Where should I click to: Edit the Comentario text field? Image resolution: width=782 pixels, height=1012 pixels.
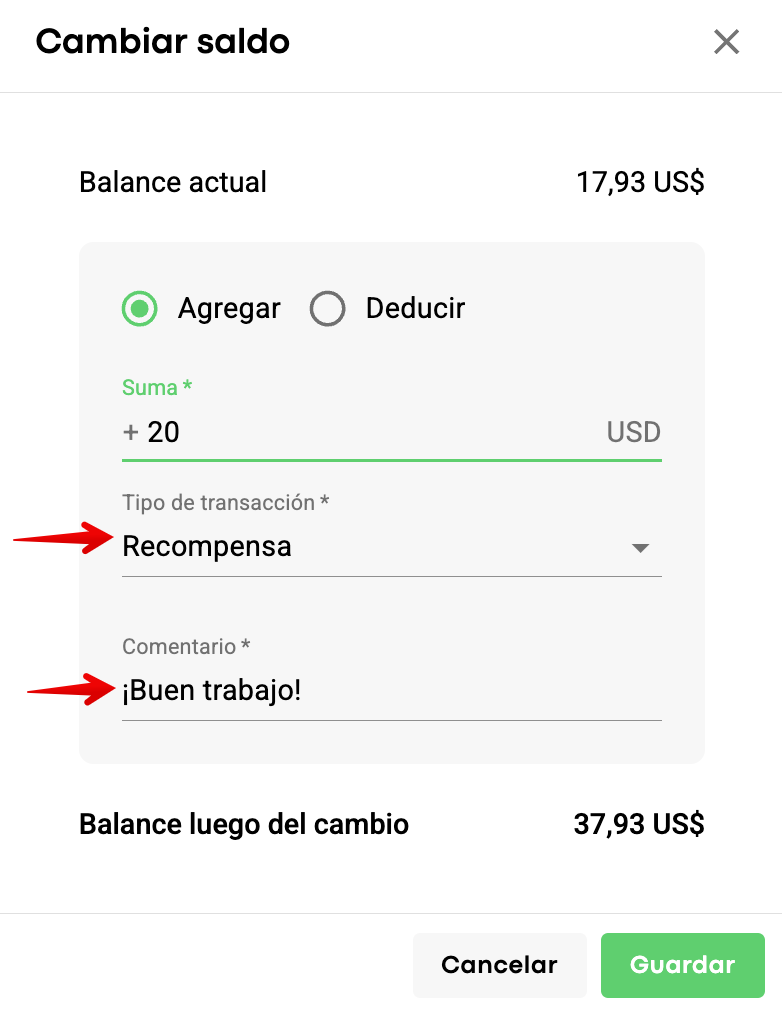coord(390,691)
